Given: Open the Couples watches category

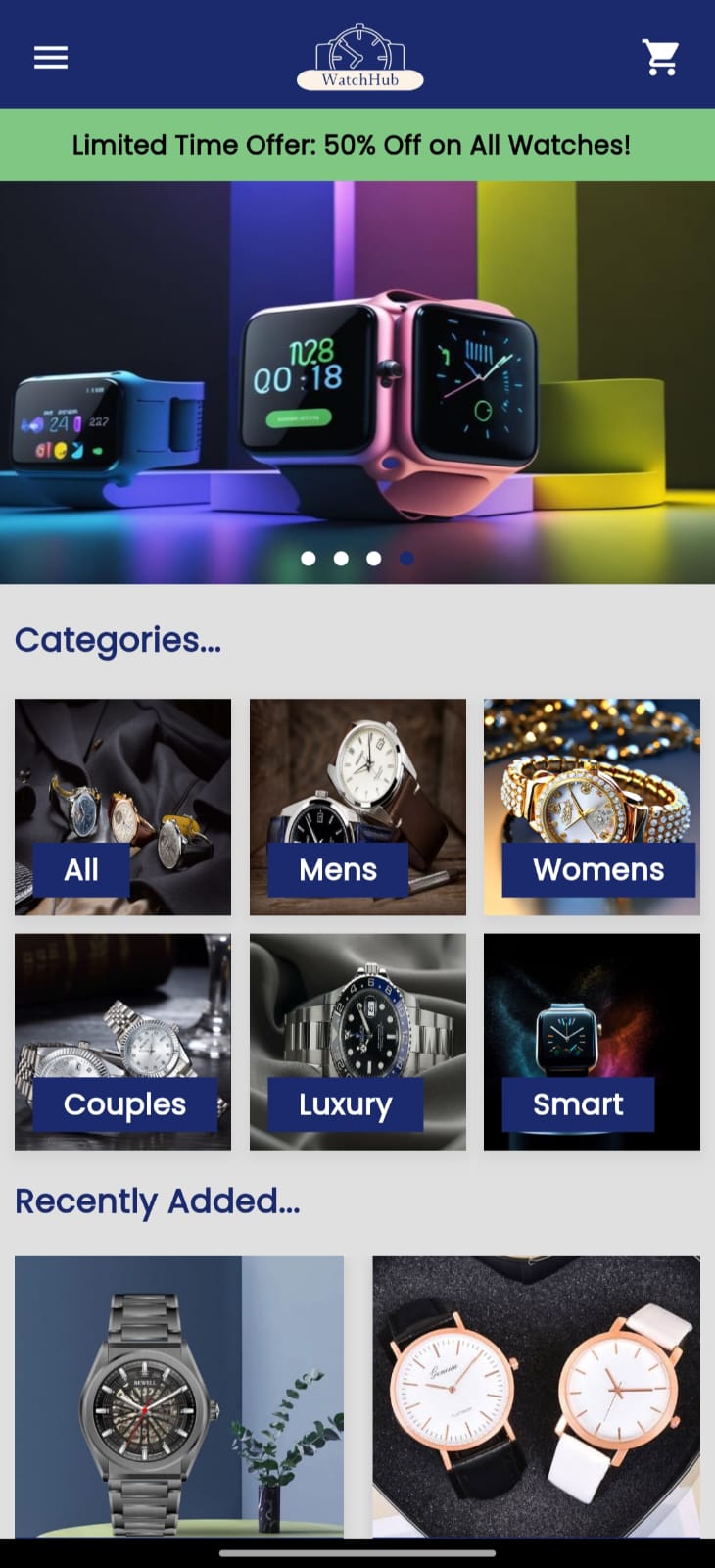Looking at the screenshot, I should click(x=122, y=1042).
